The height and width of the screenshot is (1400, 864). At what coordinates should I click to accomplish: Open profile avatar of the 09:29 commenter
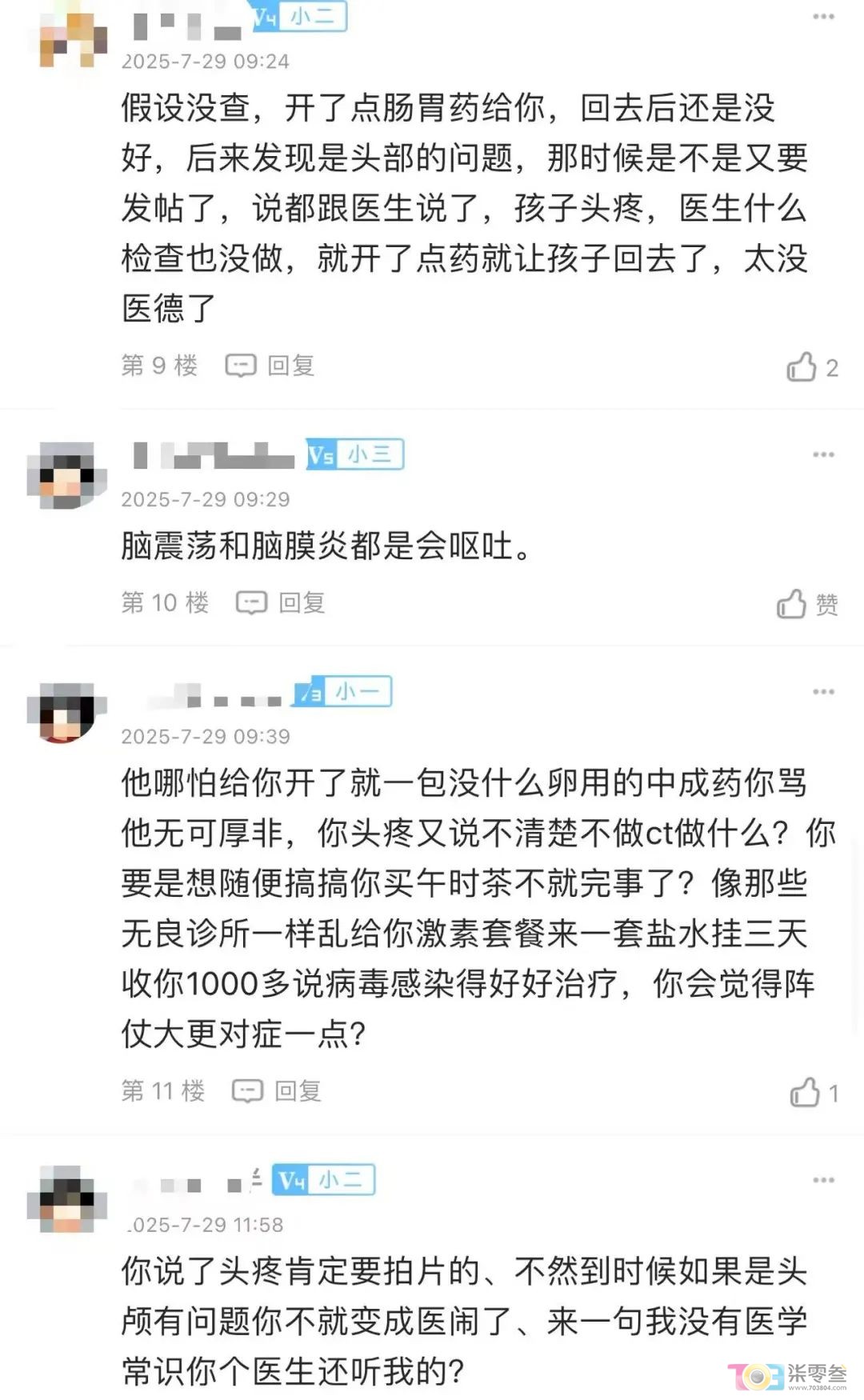coord(67,474)
